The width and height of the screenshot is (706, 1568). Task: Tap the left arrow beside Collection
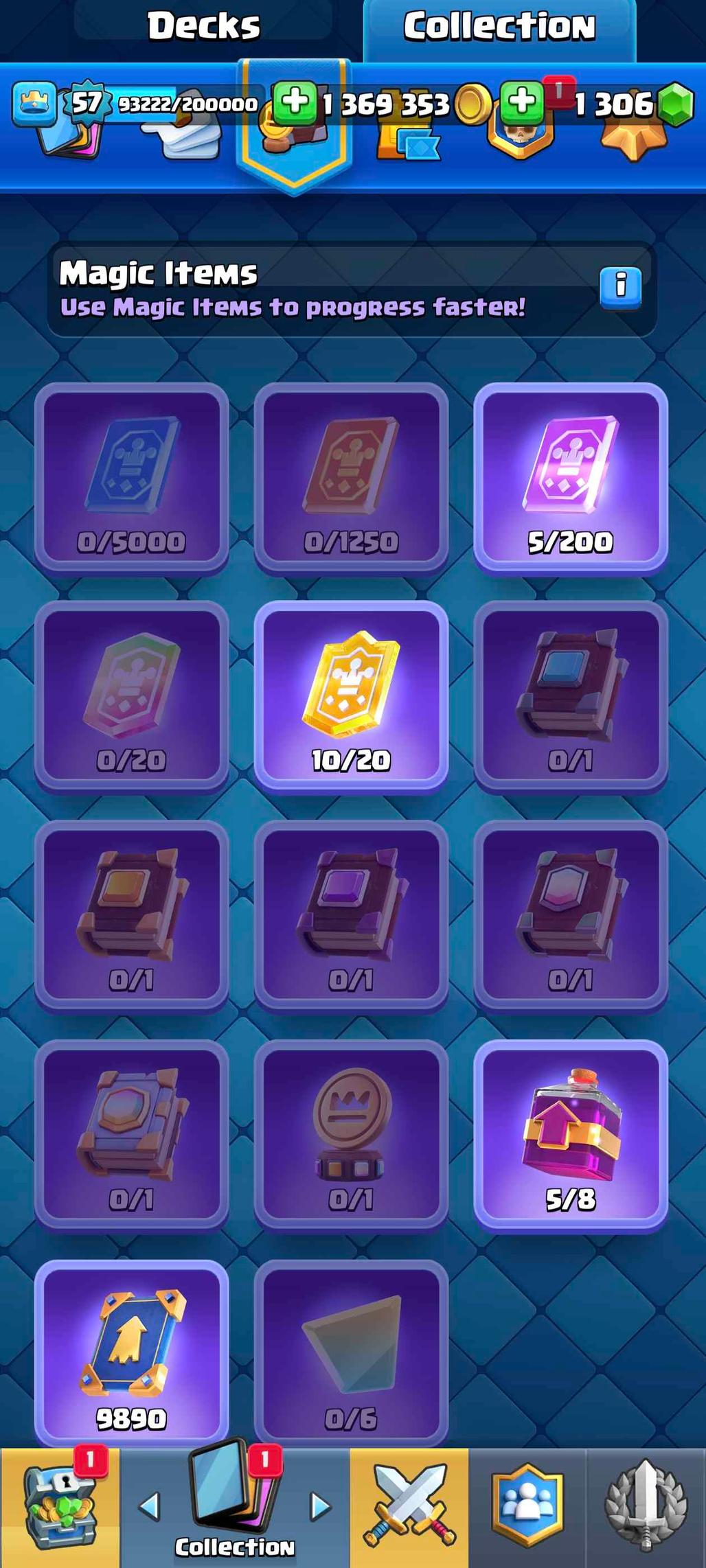149,1506
